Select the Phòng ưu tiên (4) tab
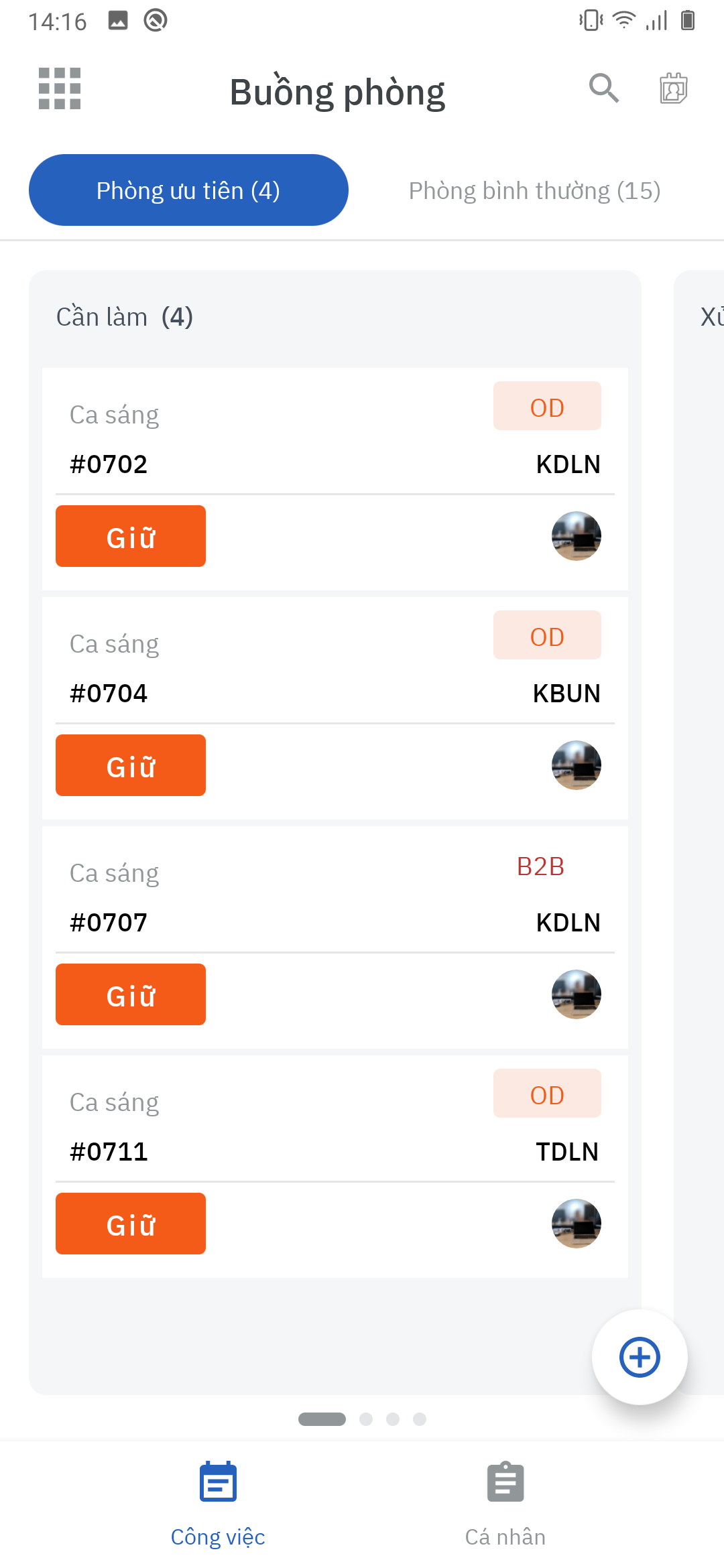724x1568 pixels. [x=188, y=190]
